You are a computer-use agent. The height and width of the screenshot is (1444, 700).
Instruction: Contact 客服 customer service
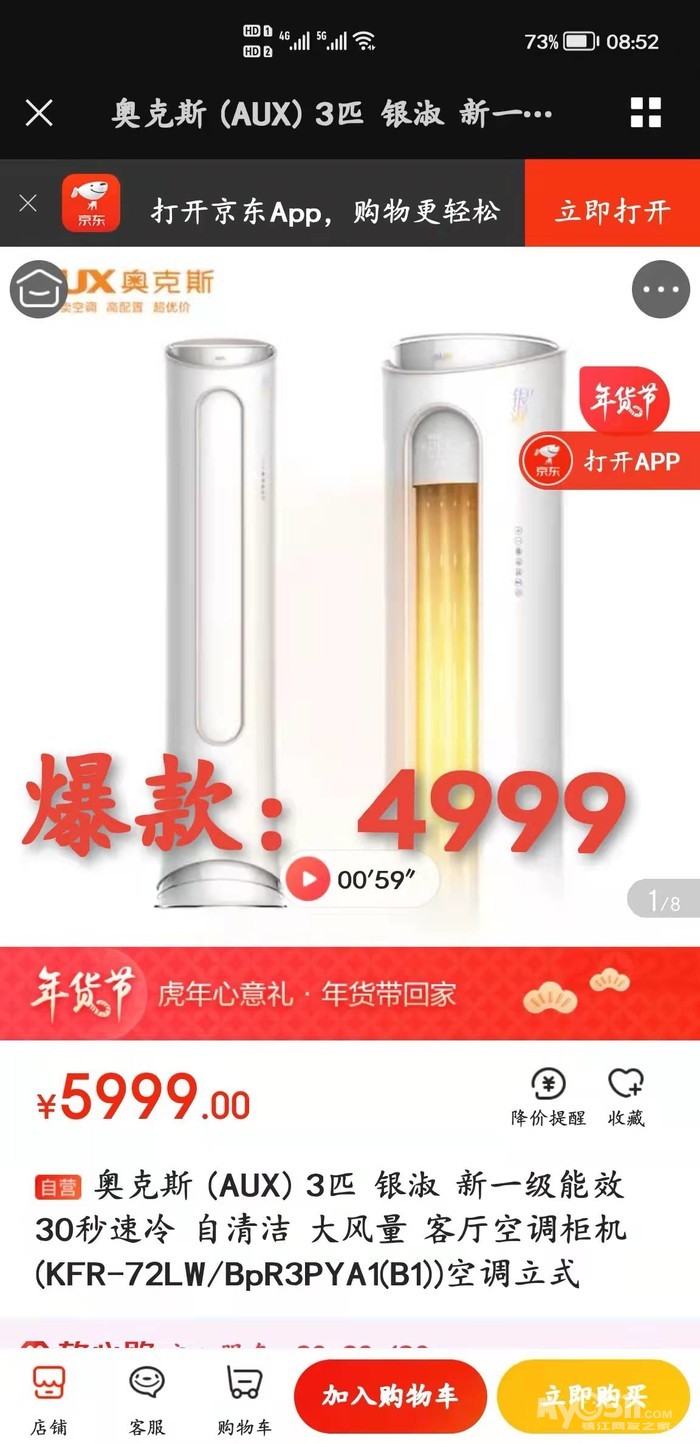pos(147,1398)
